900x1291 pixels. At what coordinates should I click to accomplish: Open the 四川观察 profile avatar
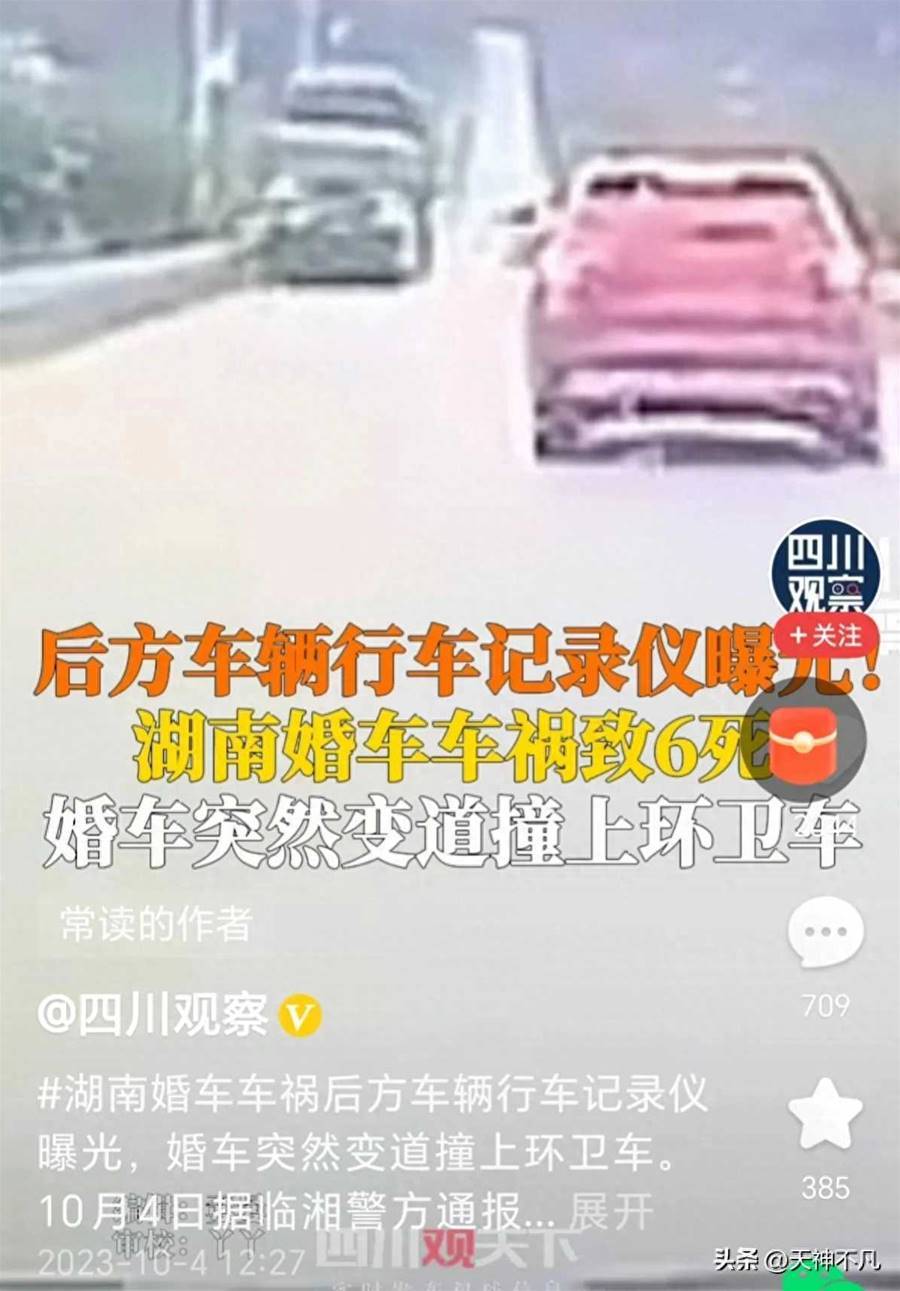(825, 570)
